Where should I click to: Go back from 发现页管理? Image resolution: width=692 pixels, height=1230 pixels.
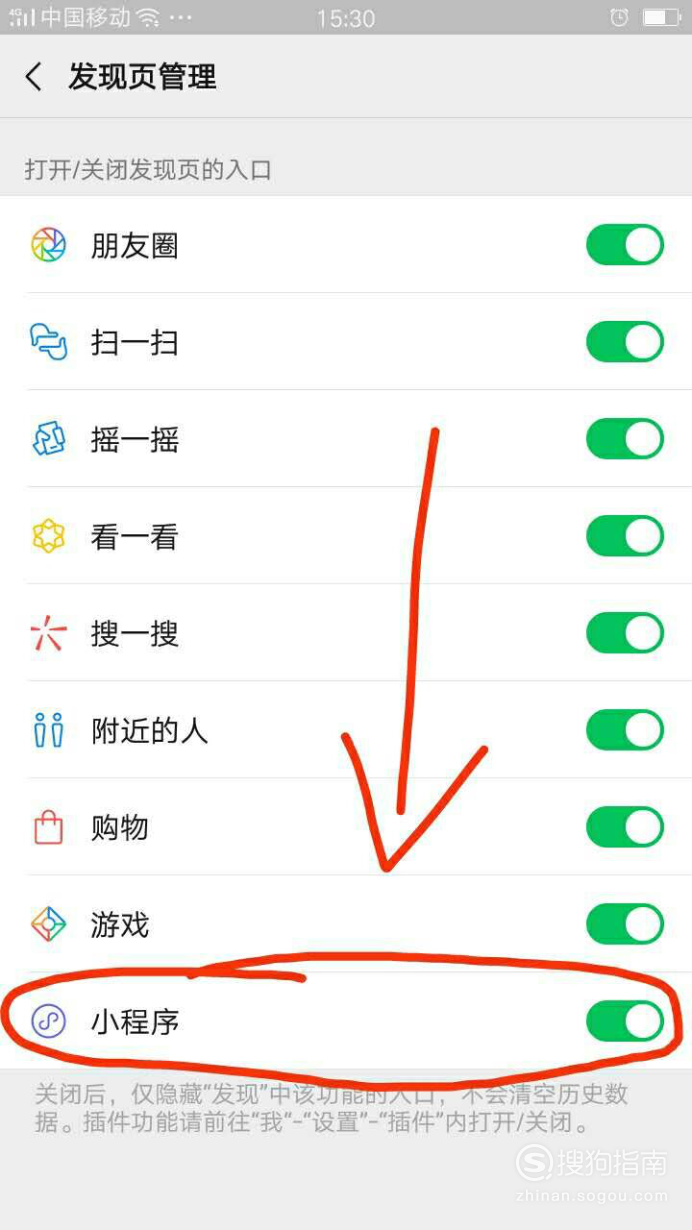pyautogui.click(x=34, y=77)
